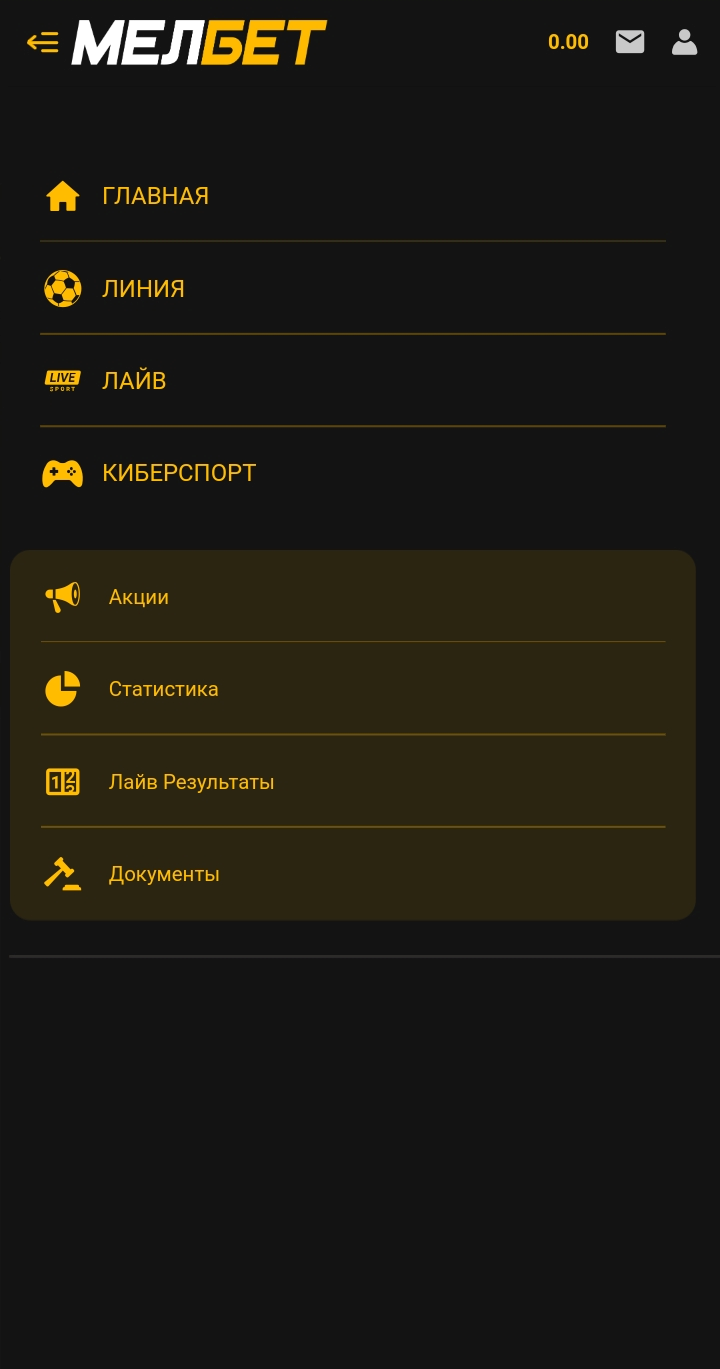View Акции promotions

tap(139, 597)
